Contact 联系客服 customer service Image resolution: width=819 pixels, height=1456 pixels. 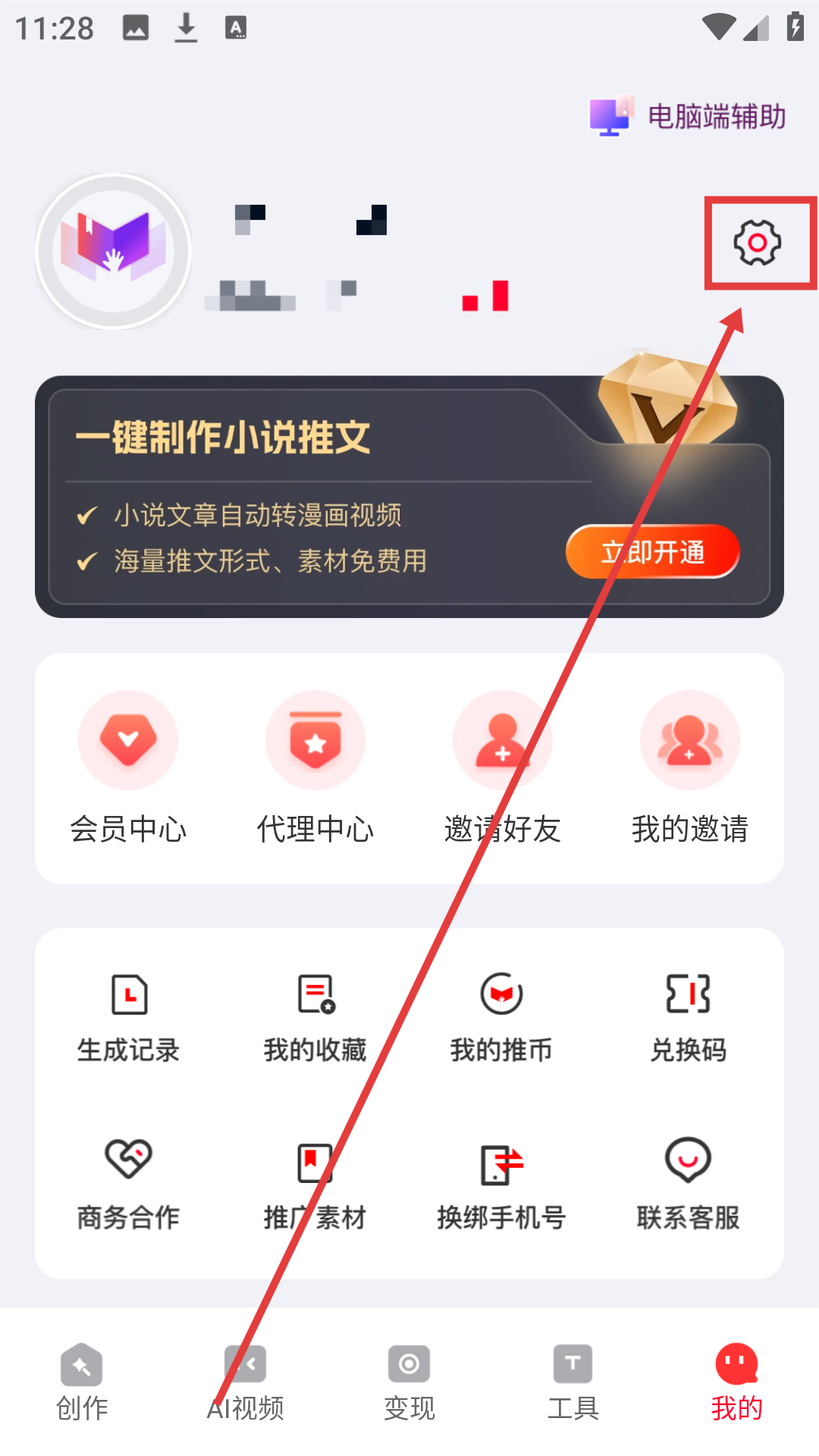[x=689, y=1184]
